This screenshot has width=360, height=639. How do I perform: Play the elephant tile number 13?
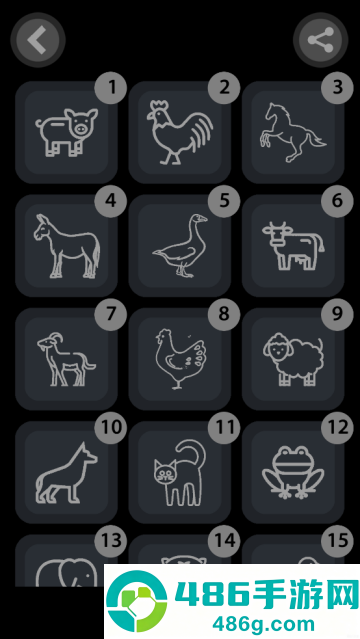point(61,560)
